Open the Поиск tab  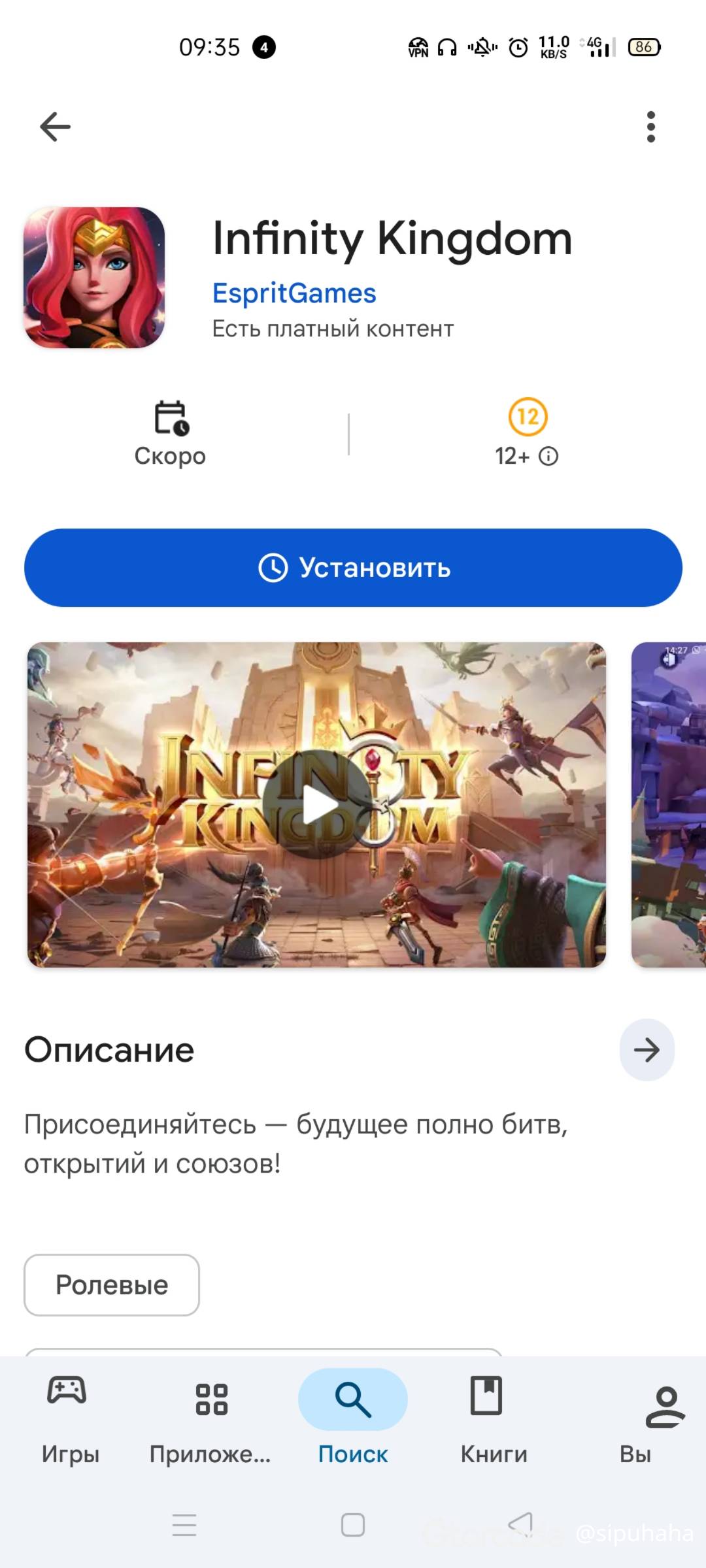click(353, 1416)
